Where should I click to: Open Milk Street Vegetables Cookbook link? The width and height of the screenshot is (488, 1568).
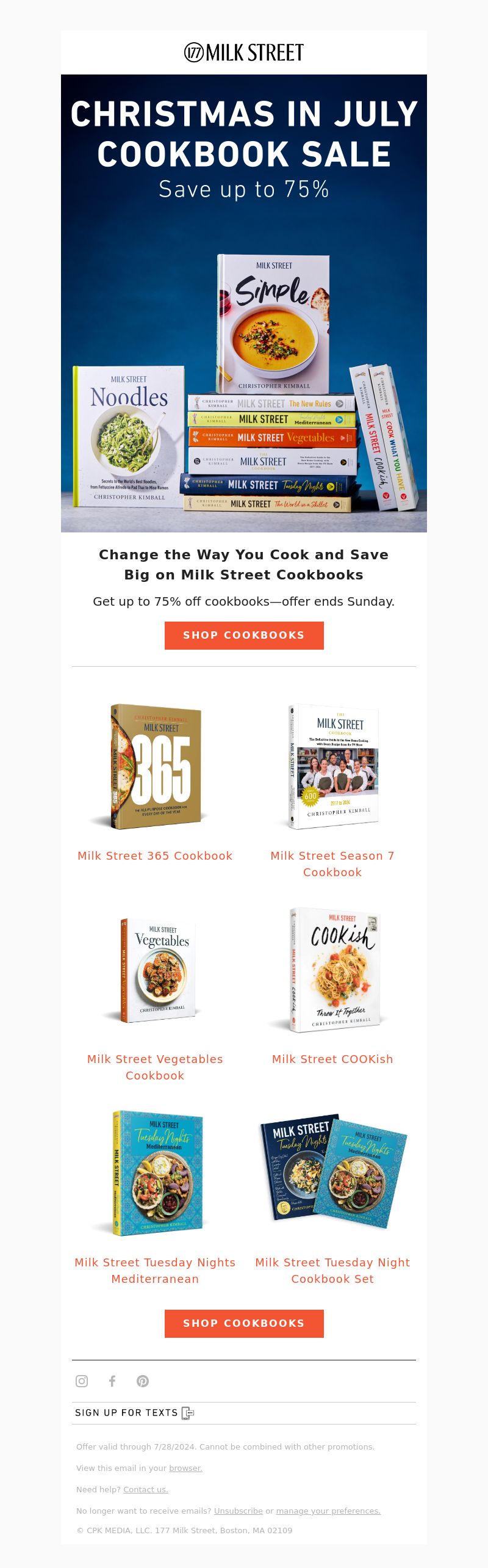[x=155, y=1067]
